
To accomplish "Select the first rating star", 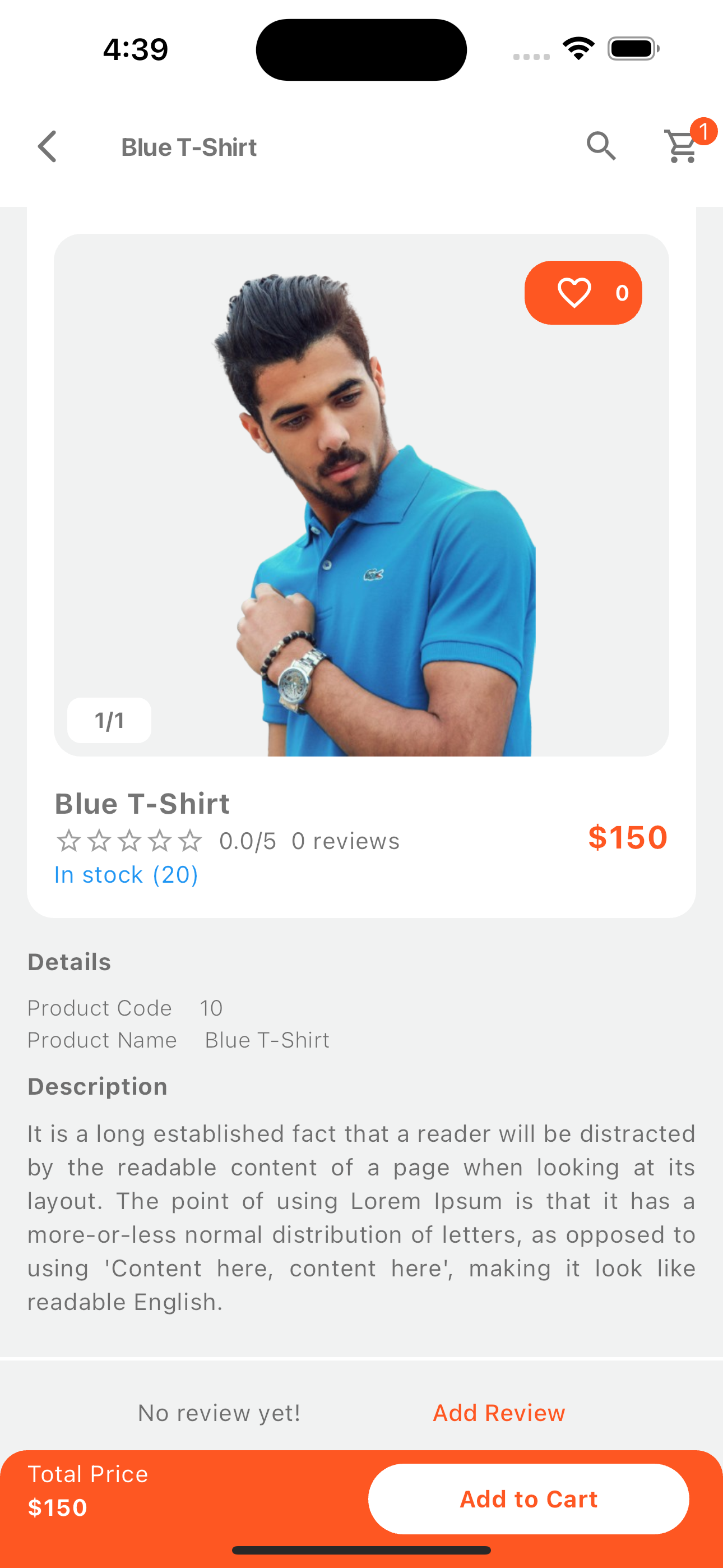I will click(69, 841).
